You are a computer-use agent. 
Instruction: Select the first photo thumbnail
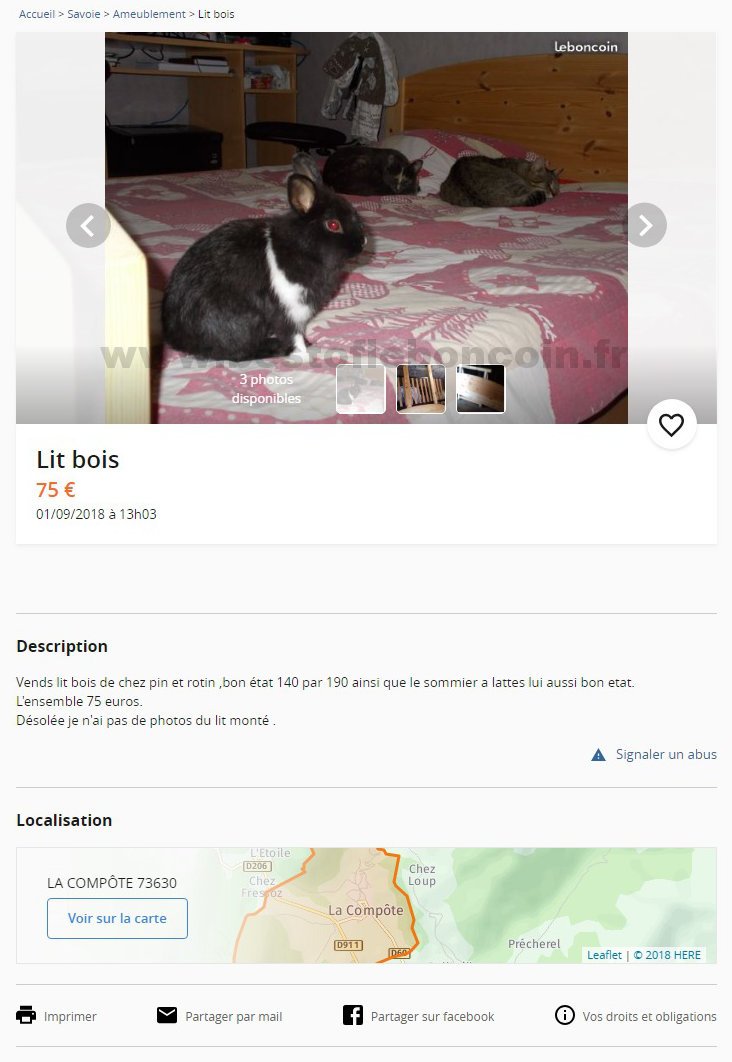point(360,389)
